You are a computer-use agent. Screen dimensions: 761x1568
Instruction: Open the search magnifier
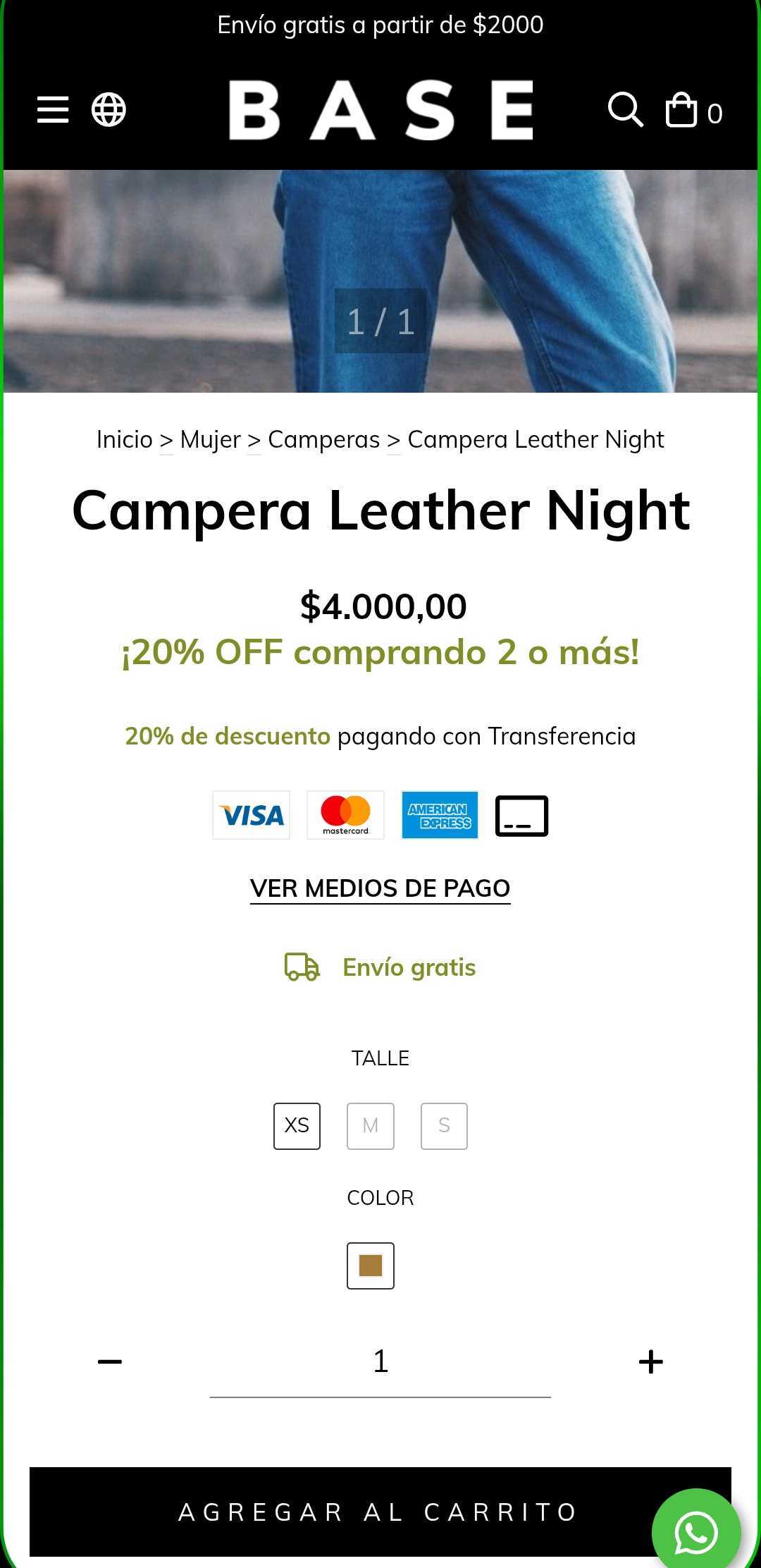coord(625,110)
